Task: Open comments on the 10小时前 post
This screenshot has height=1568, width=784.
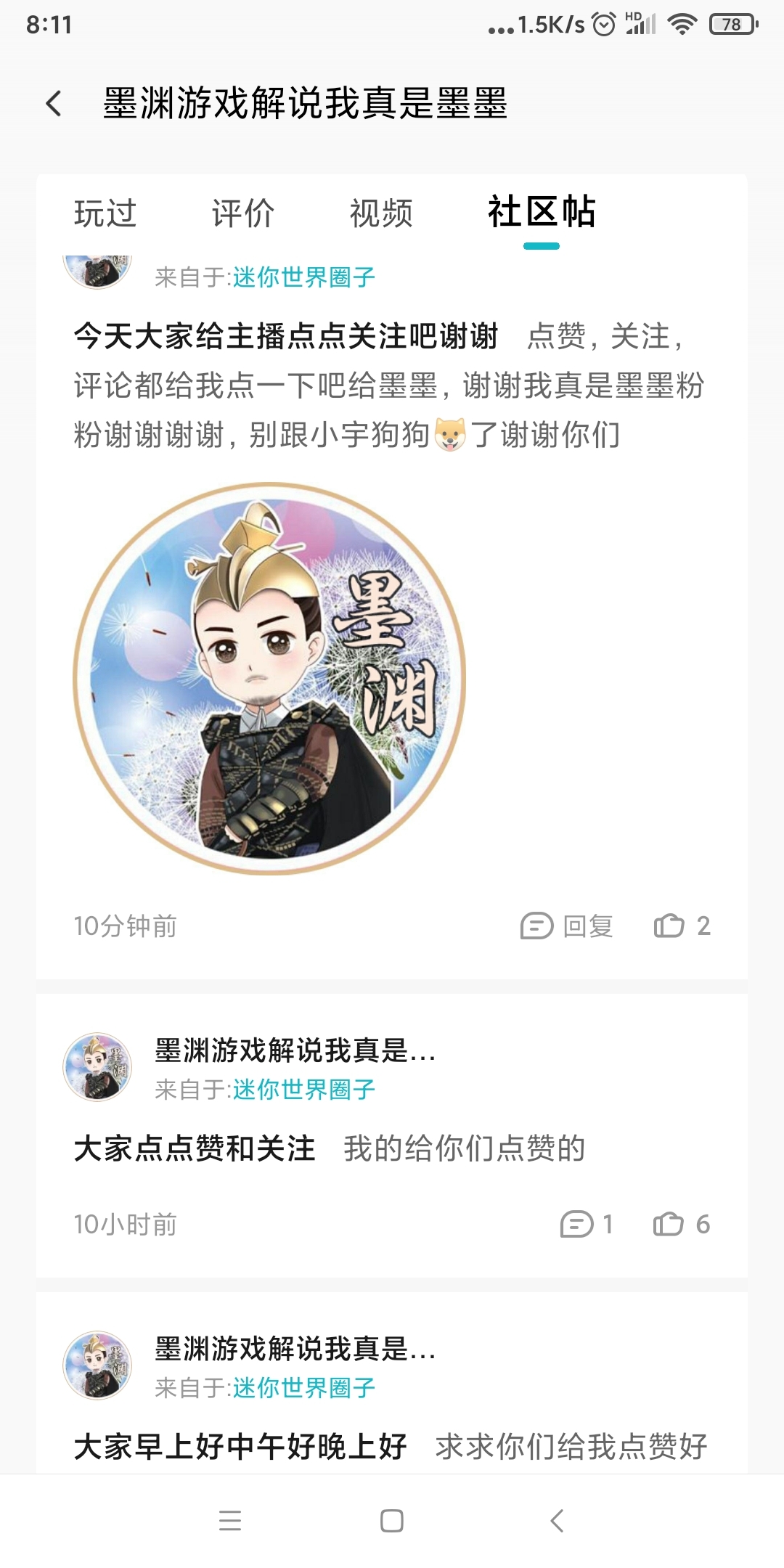Action: pos(587,1225)
